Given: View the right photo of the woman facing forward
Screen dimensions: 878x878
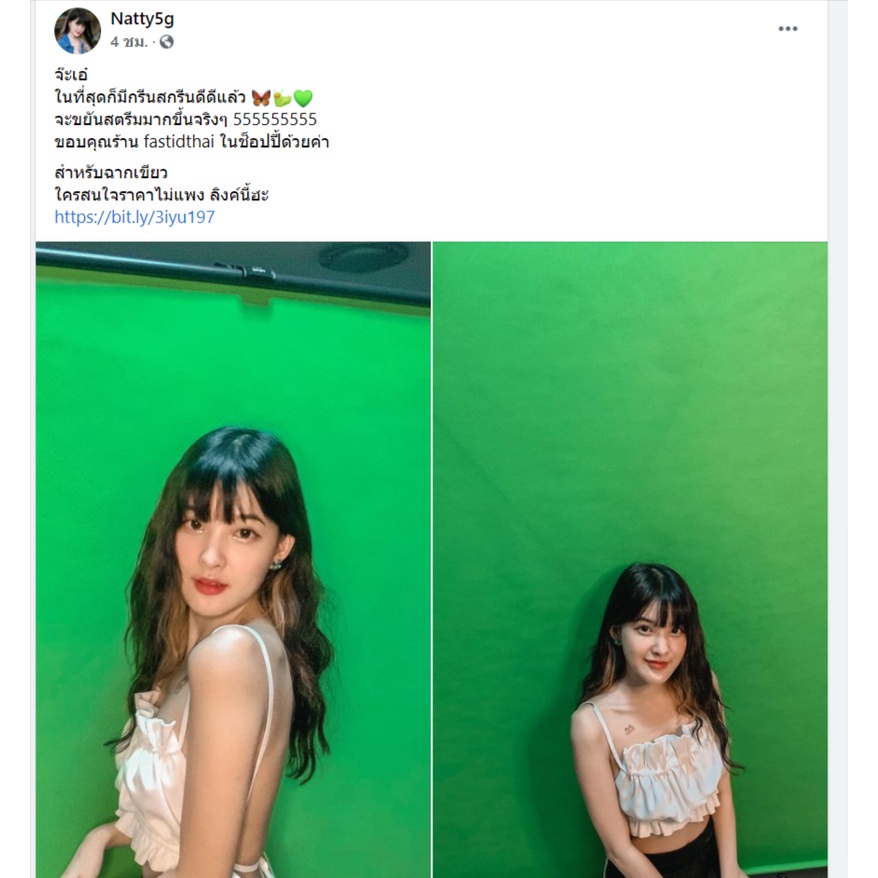Looking at the screenshot, I should (631, 559).
